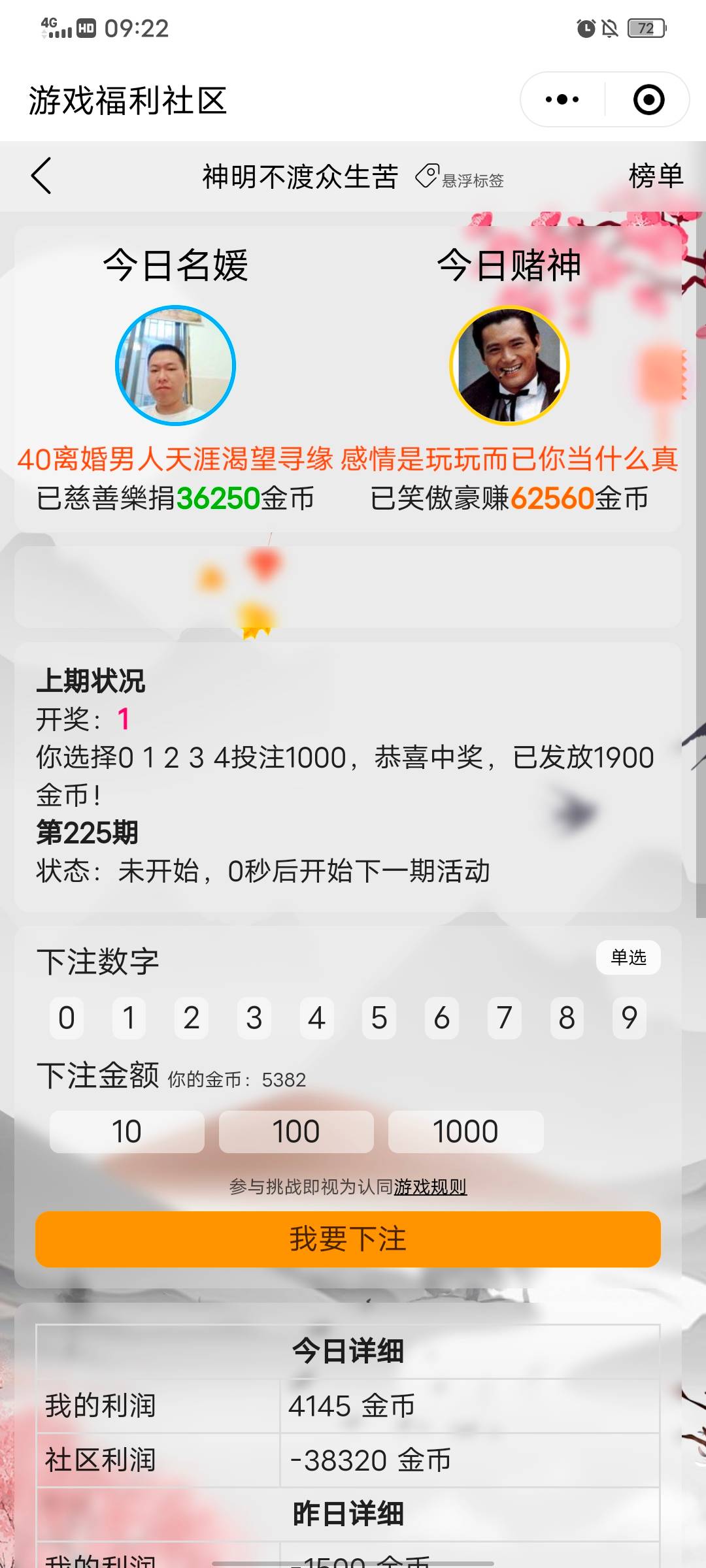This screenshot has height=1568, width=706.
Task: Select bet number 6
Action: pos(442,1018)
